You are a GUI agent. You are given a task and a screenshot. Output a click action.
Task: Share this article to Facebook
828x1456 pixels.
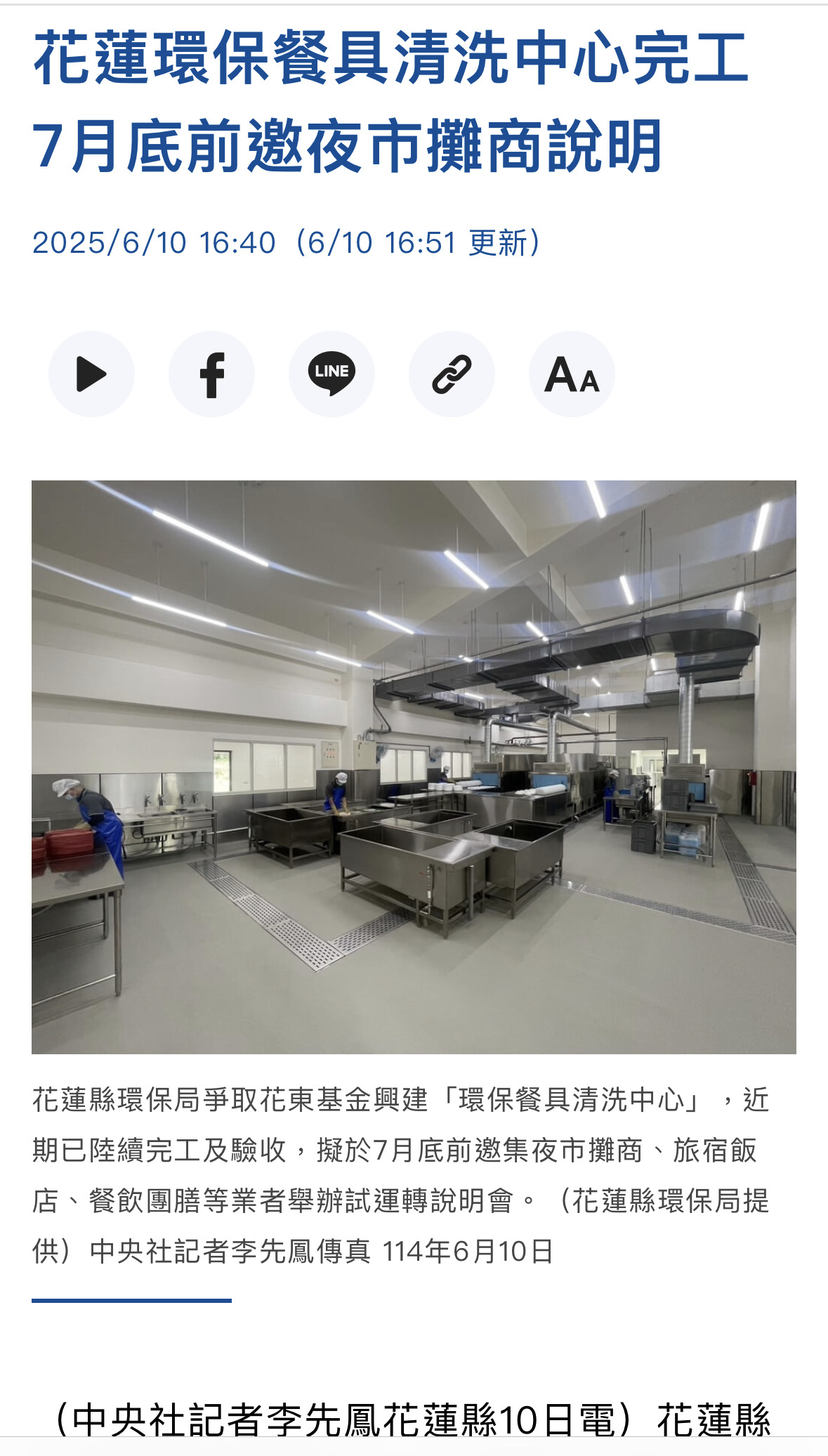tap(211, 374)
